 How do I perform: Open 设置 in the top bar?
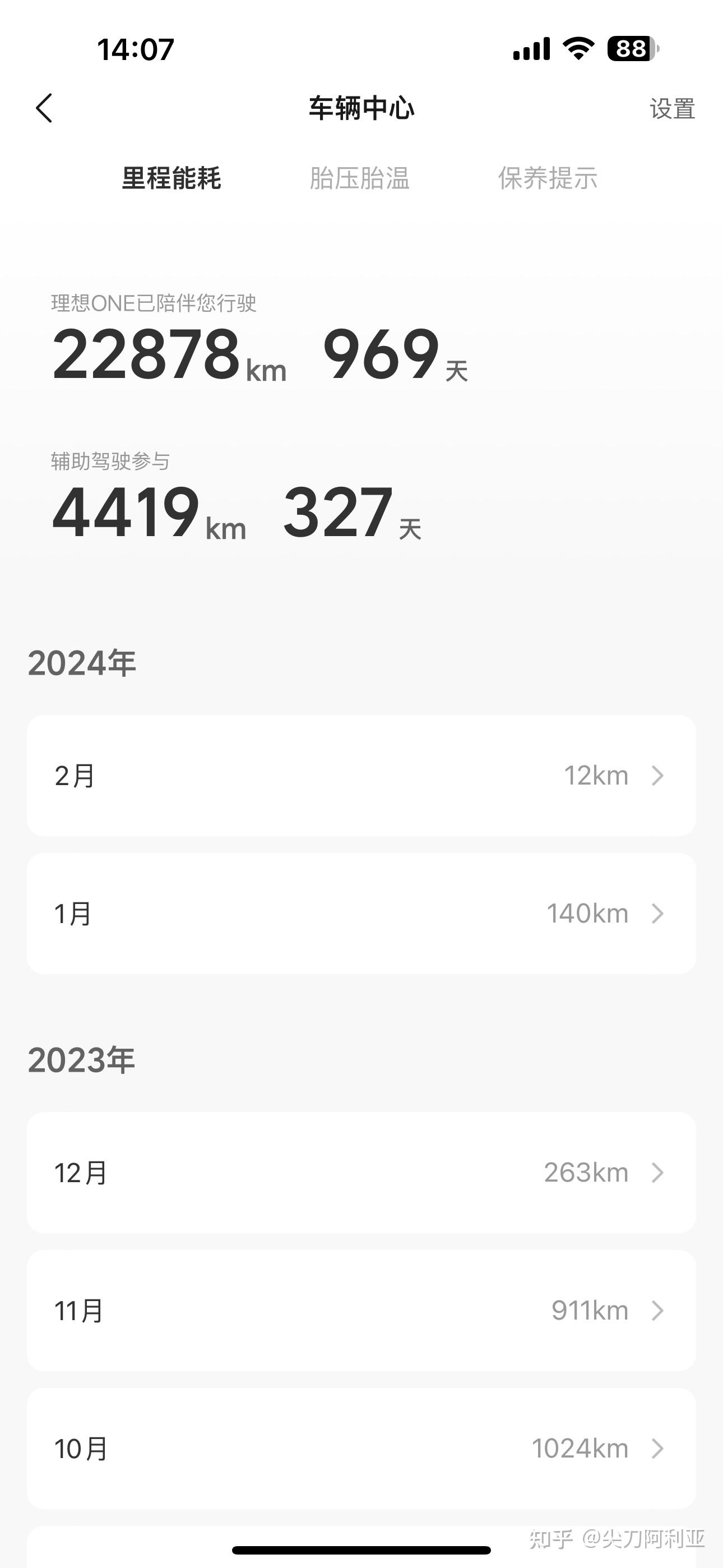[x=672, y=109]
